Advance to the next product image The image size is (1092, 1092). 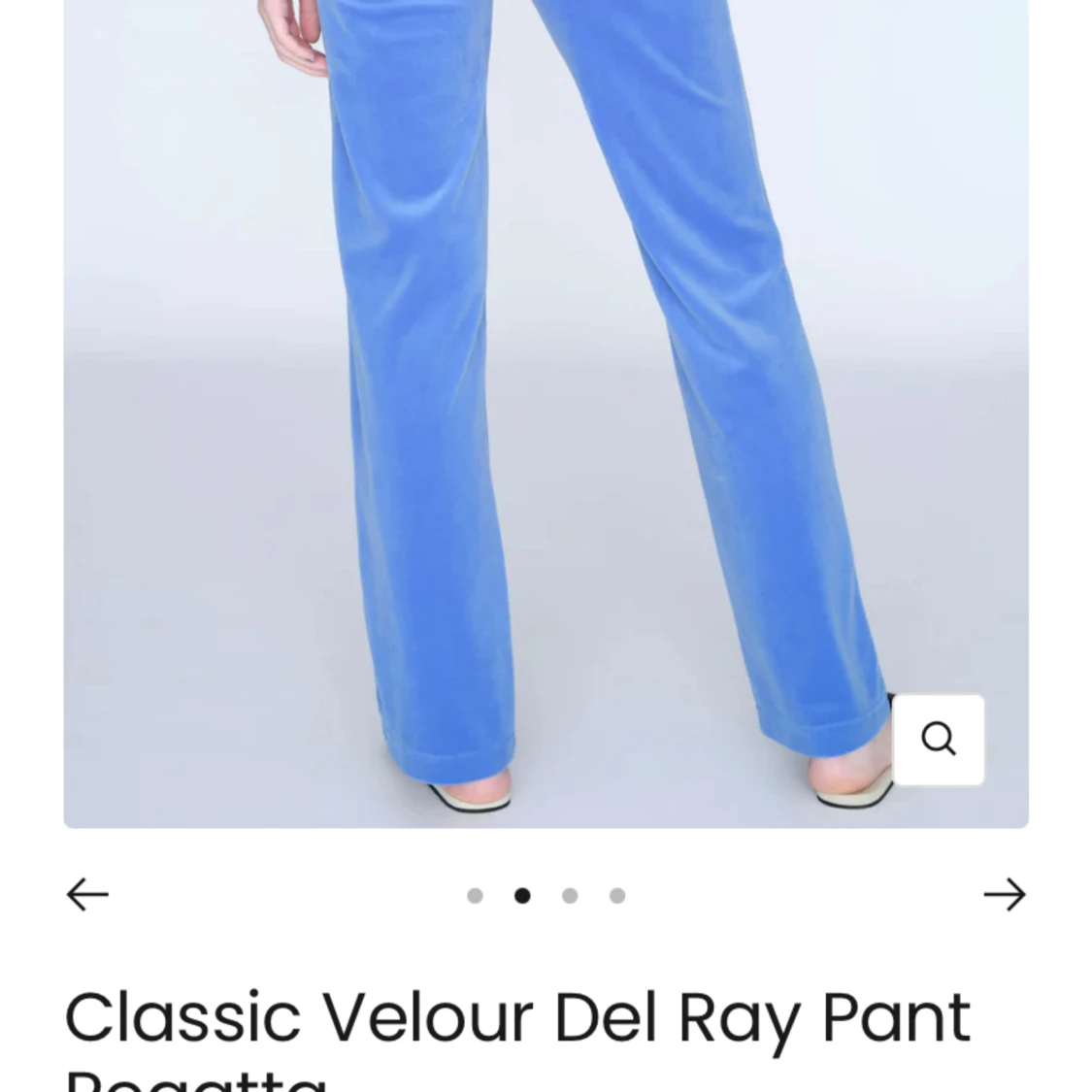click(x=1005, y=895)
